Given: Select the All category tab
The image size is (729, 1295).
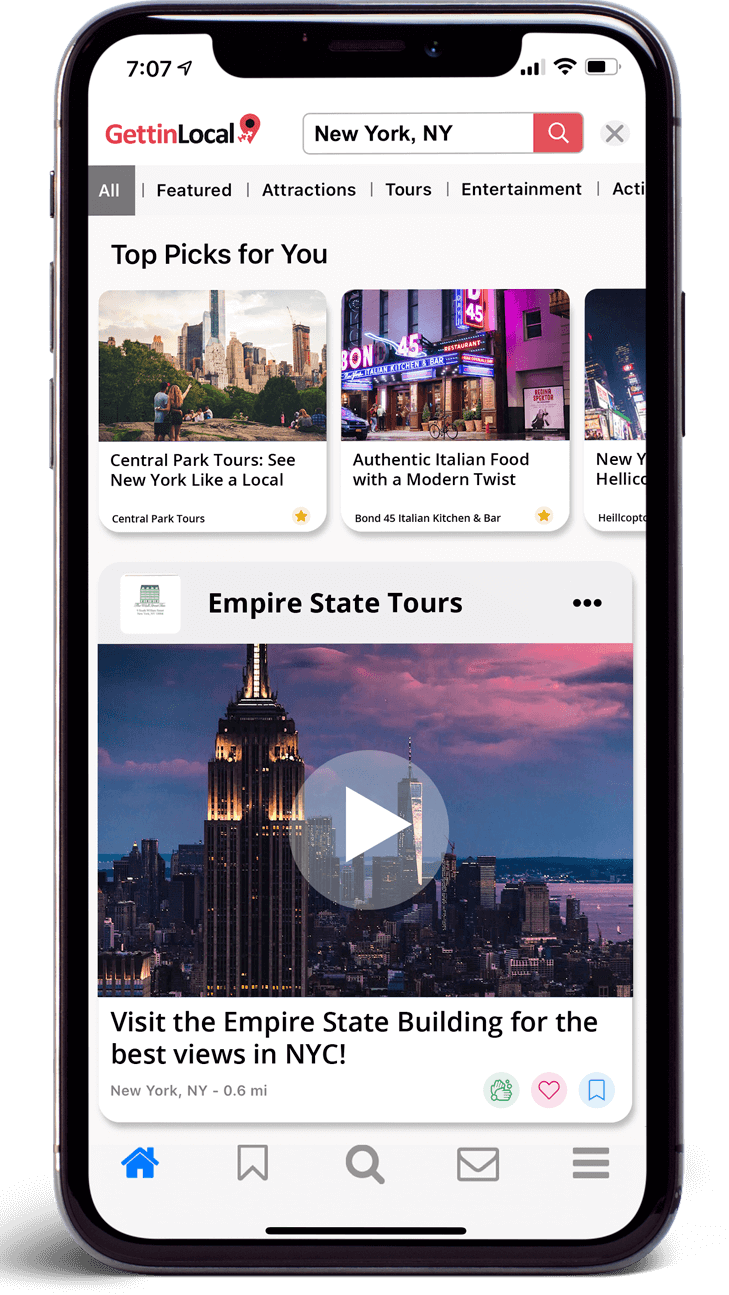Looking at the screenshot, I should tap(110, 190).
